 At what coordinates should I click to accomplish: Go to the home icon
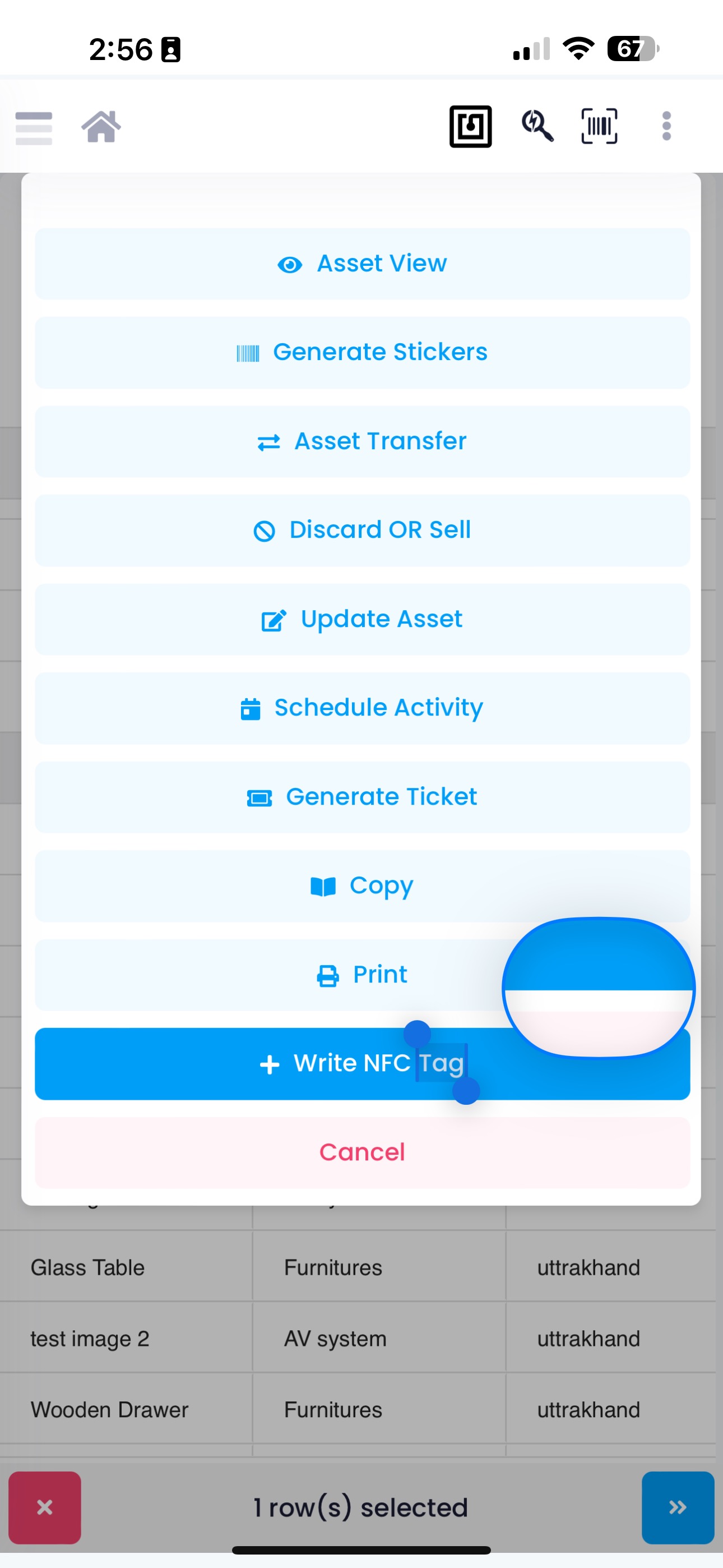coord(101,127)
